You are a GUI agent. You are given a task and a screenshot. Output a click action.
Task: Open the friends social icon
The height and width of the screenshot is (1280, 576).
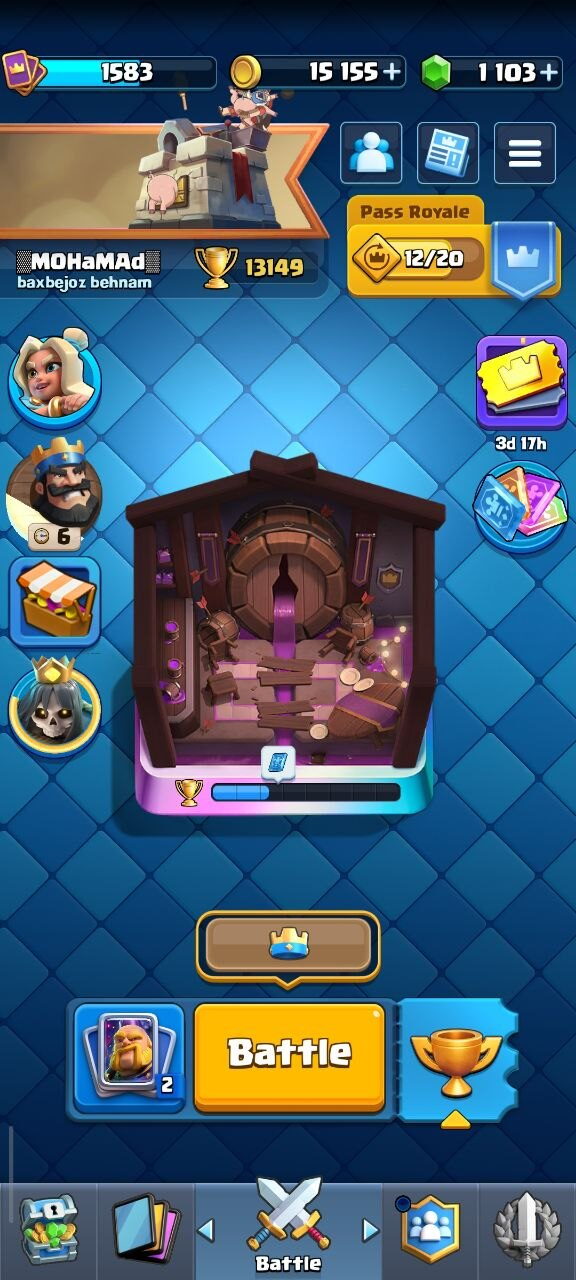click(371, 153)
